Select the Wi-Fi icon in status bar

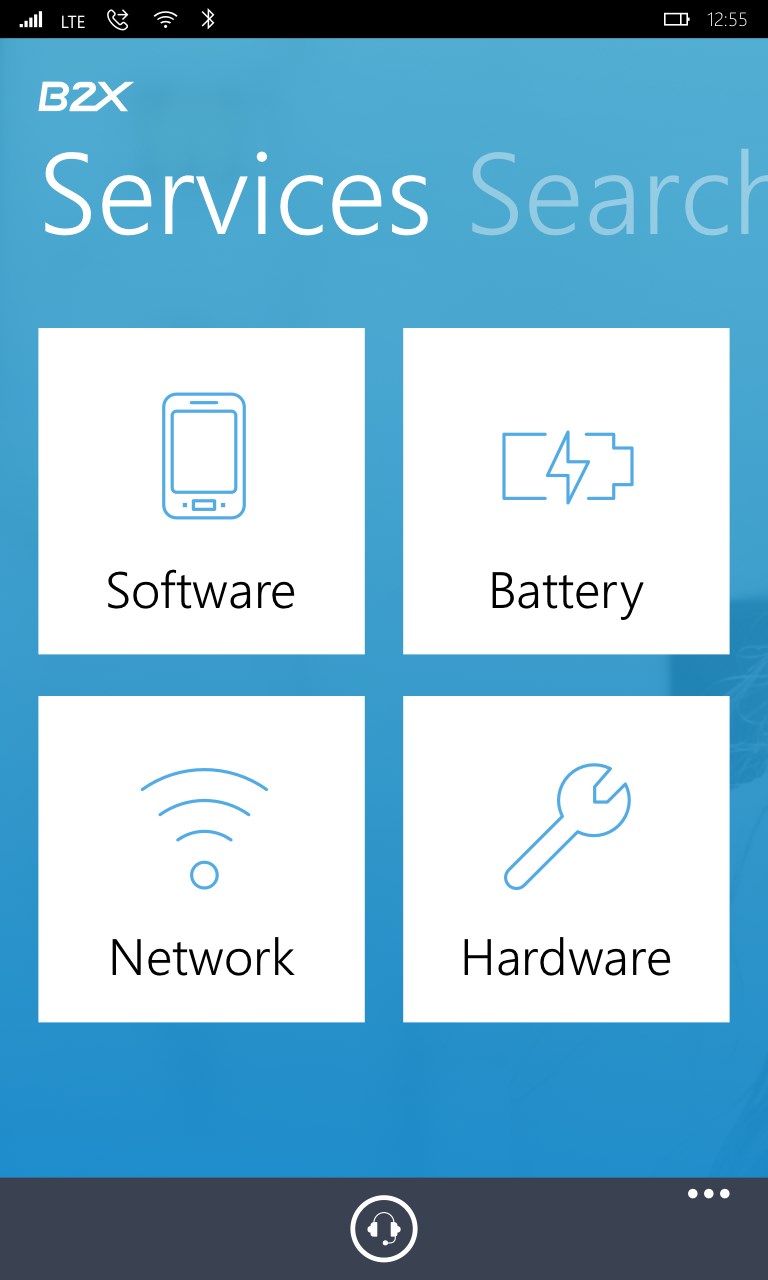tap(164, 18)
